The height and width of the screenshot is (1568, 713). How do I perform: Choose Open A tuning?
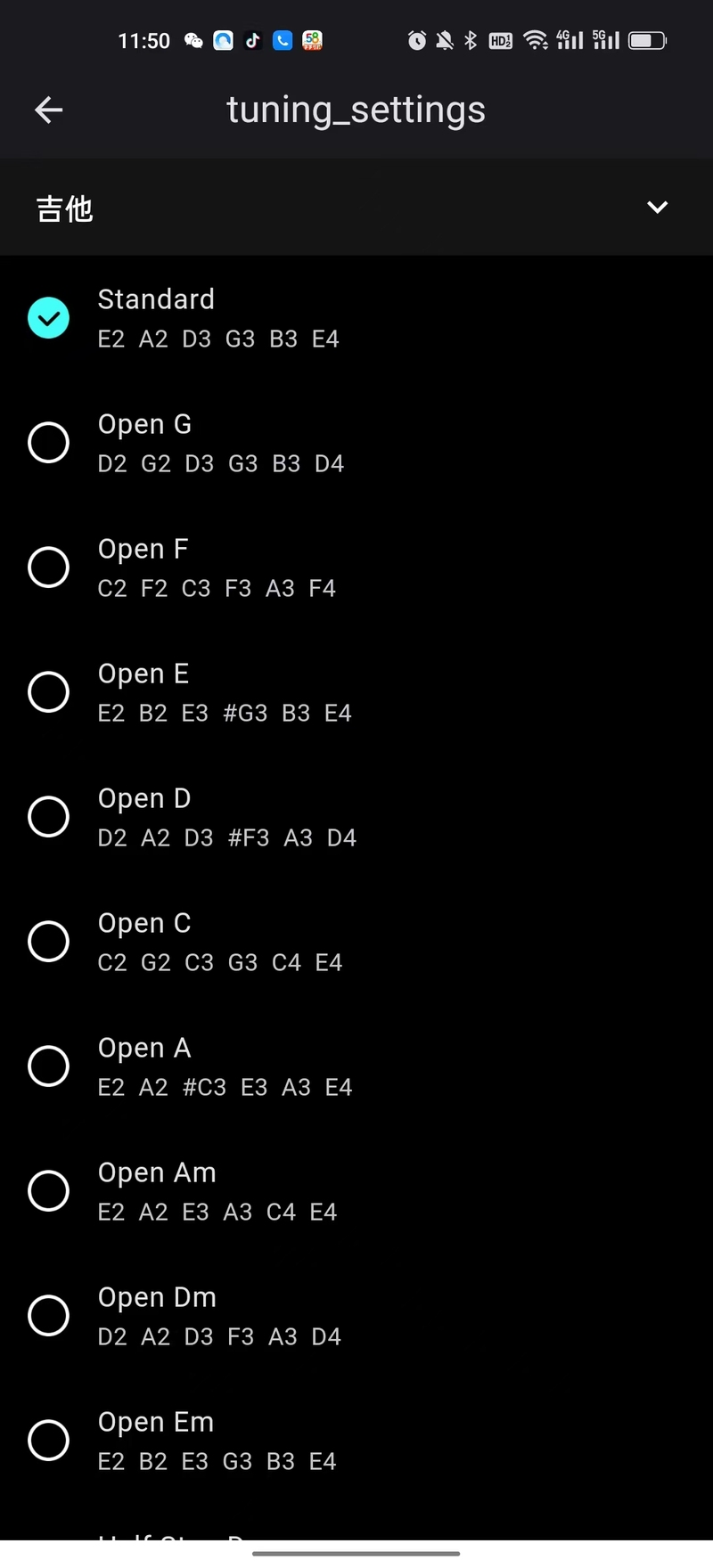click(x=356, y=1066)
